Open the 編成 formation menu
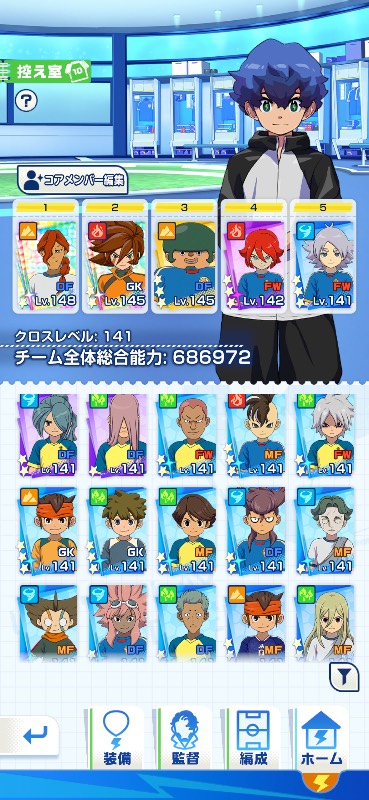Viewport: 369px width, 800px height. (253, 738)
